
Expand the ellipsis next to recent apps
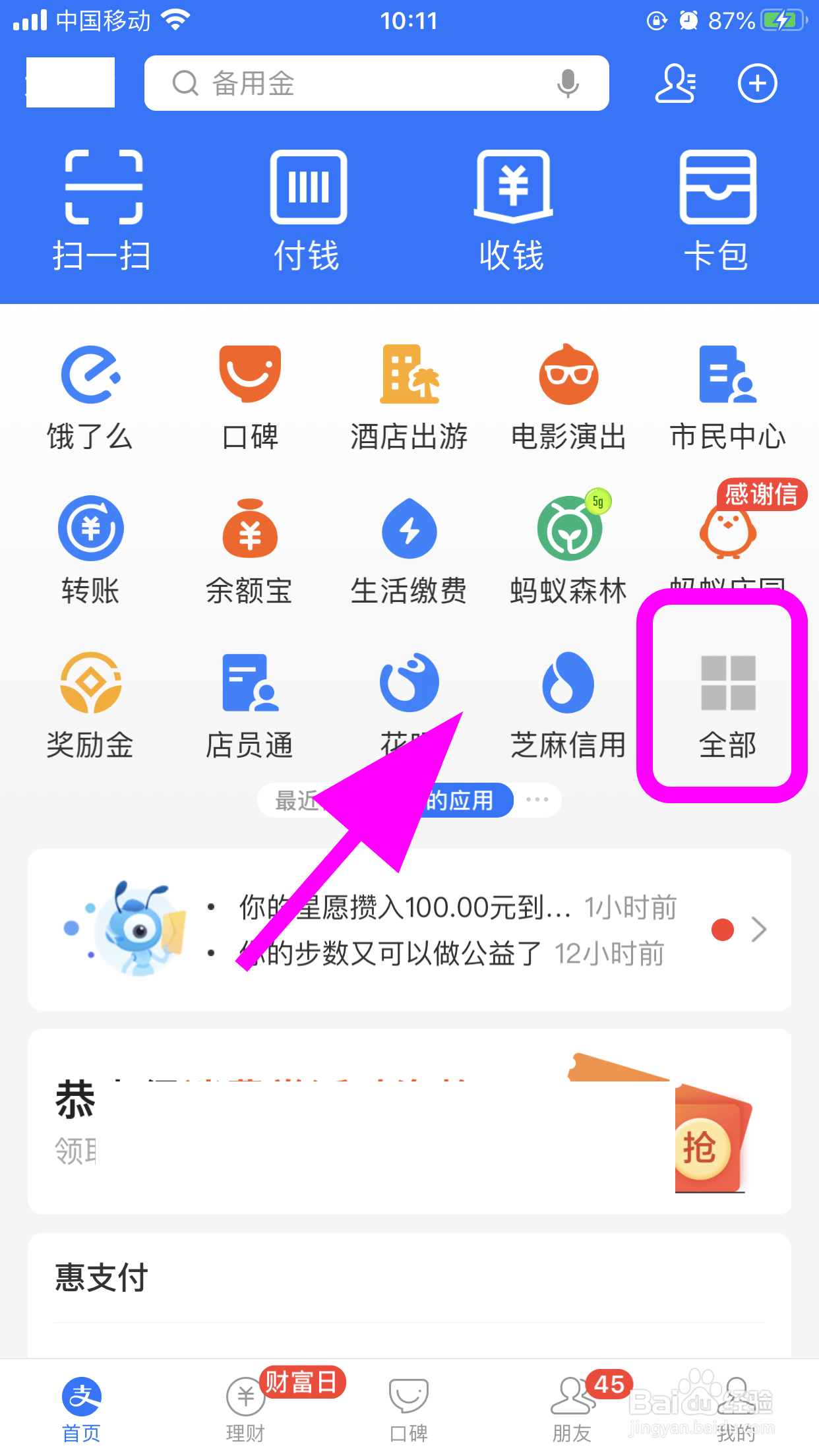click(537, 799)
